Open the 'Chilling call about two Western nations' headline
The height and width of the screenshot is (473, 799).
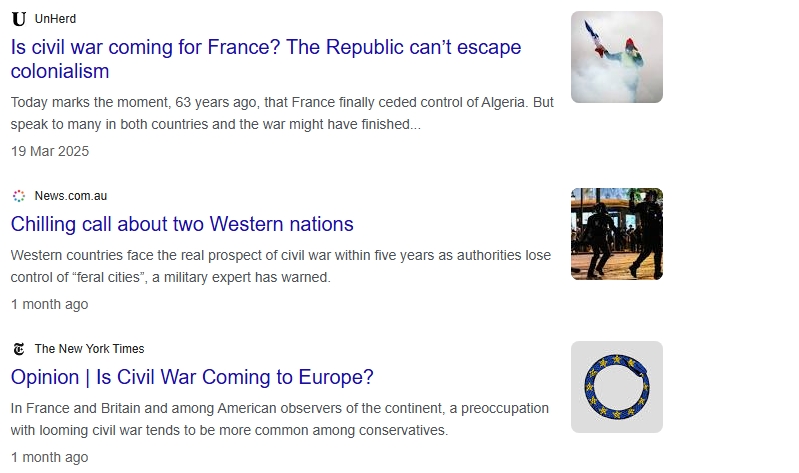tap(182, 224)
